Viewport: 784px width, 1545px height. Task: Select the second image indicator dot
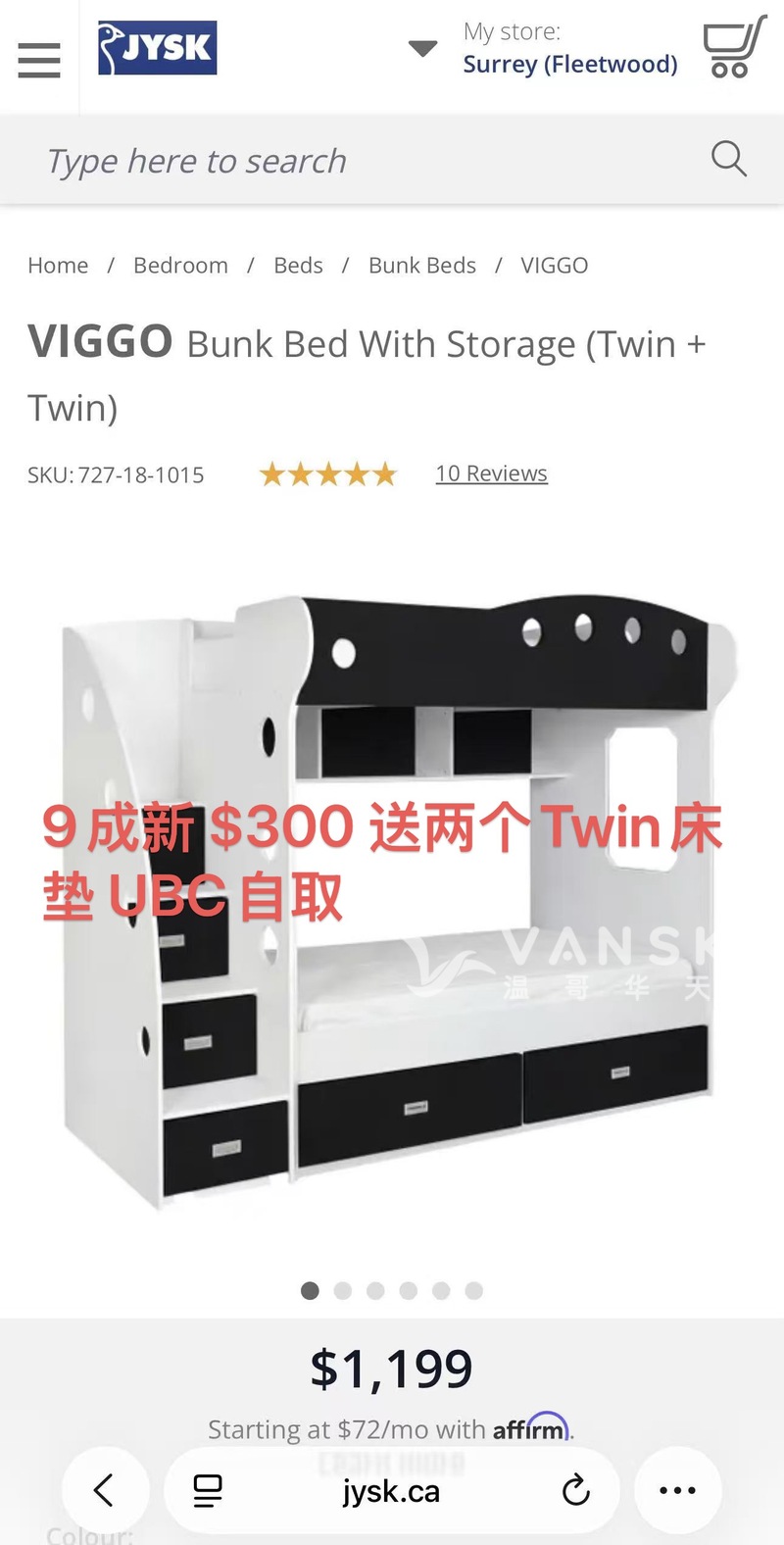pos(342,1290)
